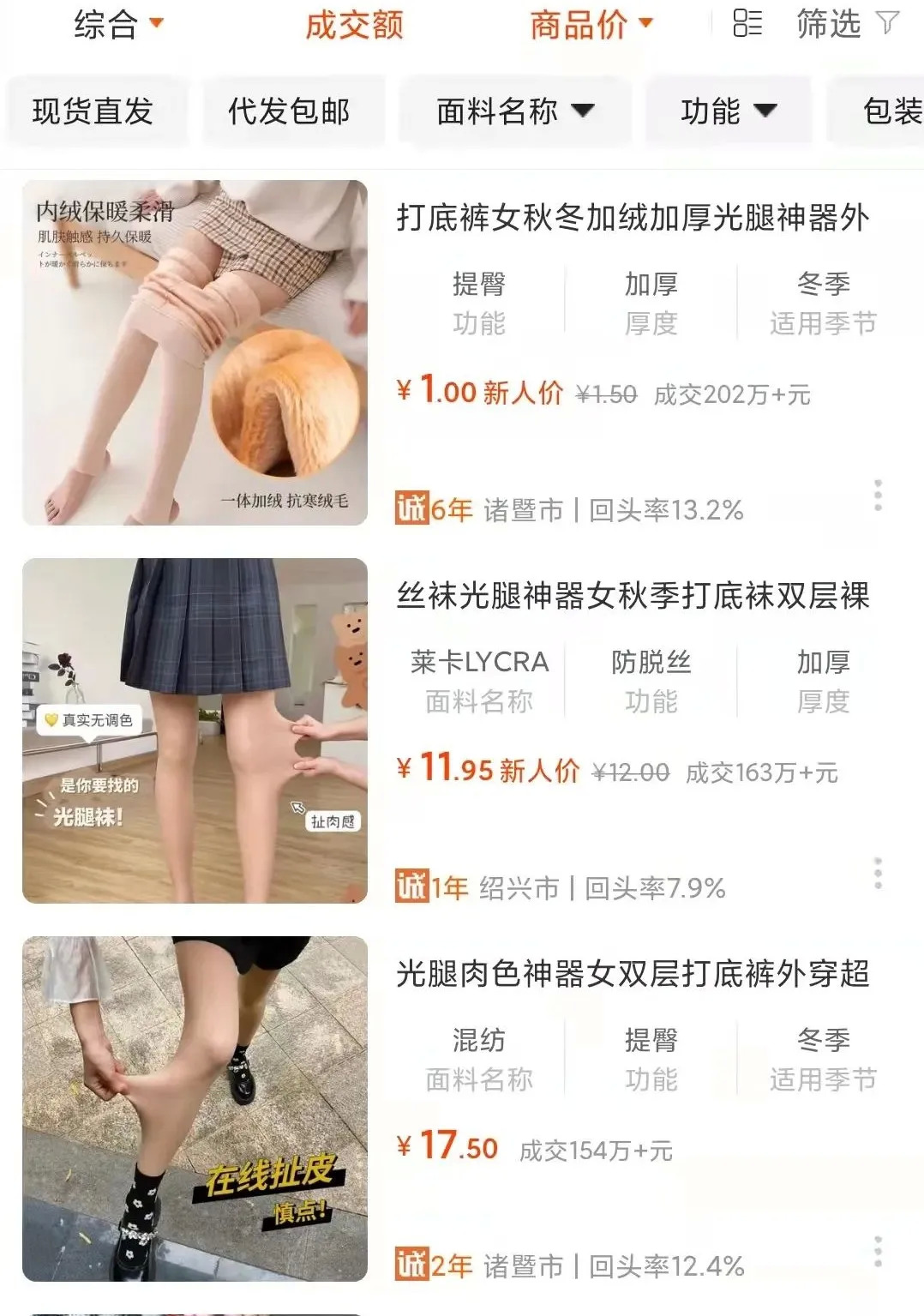Open the 打底裤女秋冬加绒加厚 product
The image size is (924, 1316).
pos(633,218)
